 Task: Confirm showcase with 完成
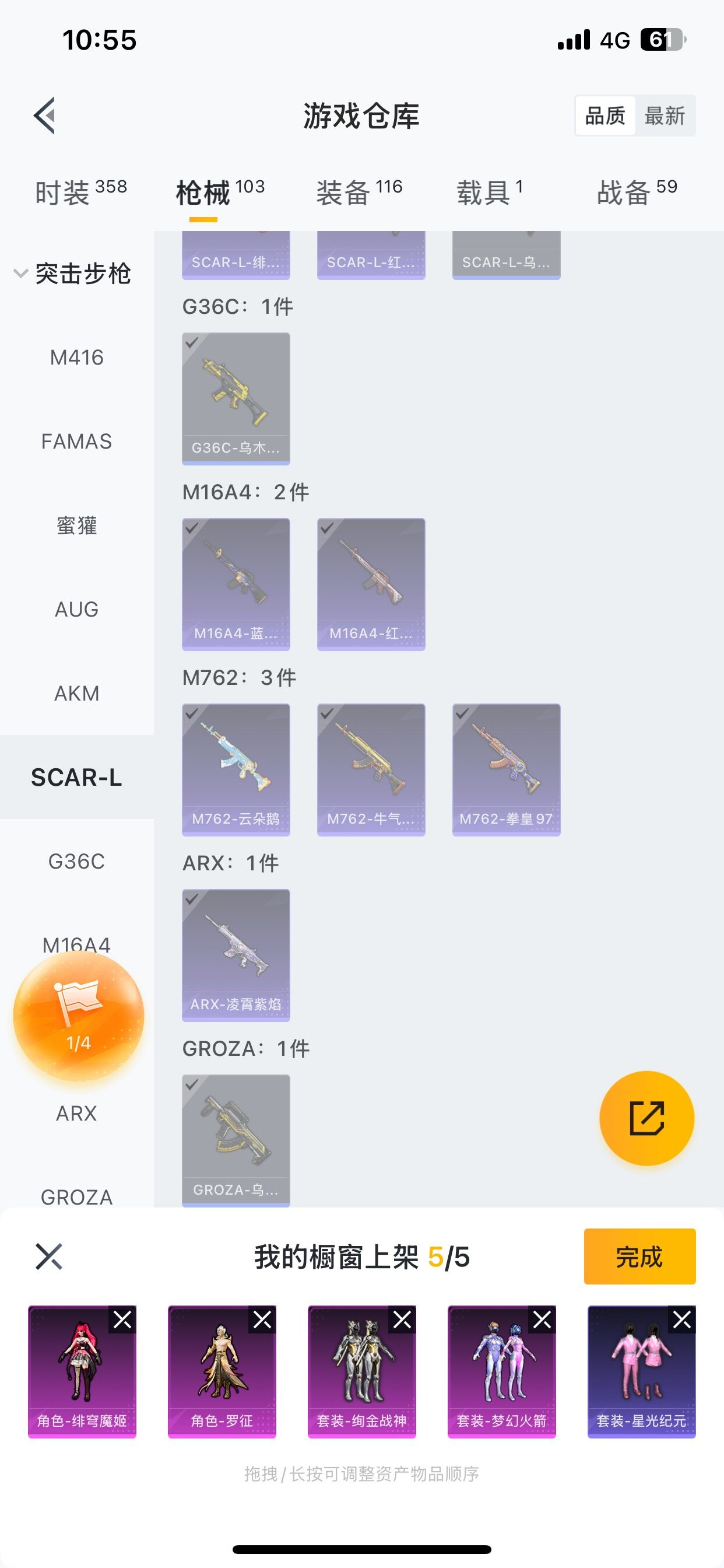point(639,1256)
